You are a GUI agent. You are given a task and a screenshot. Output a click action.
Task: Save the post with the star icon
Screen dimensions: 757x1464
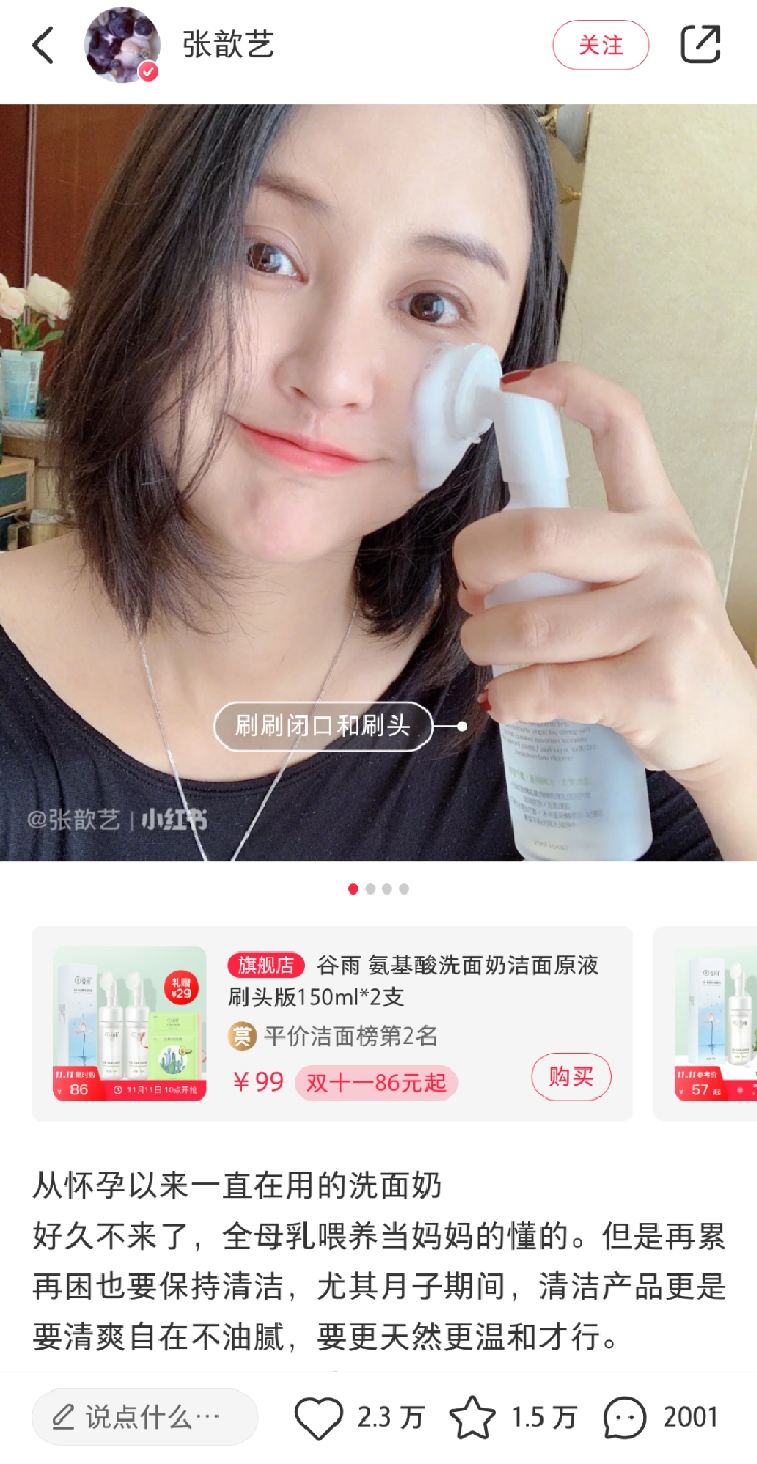tap(472, 1417)
